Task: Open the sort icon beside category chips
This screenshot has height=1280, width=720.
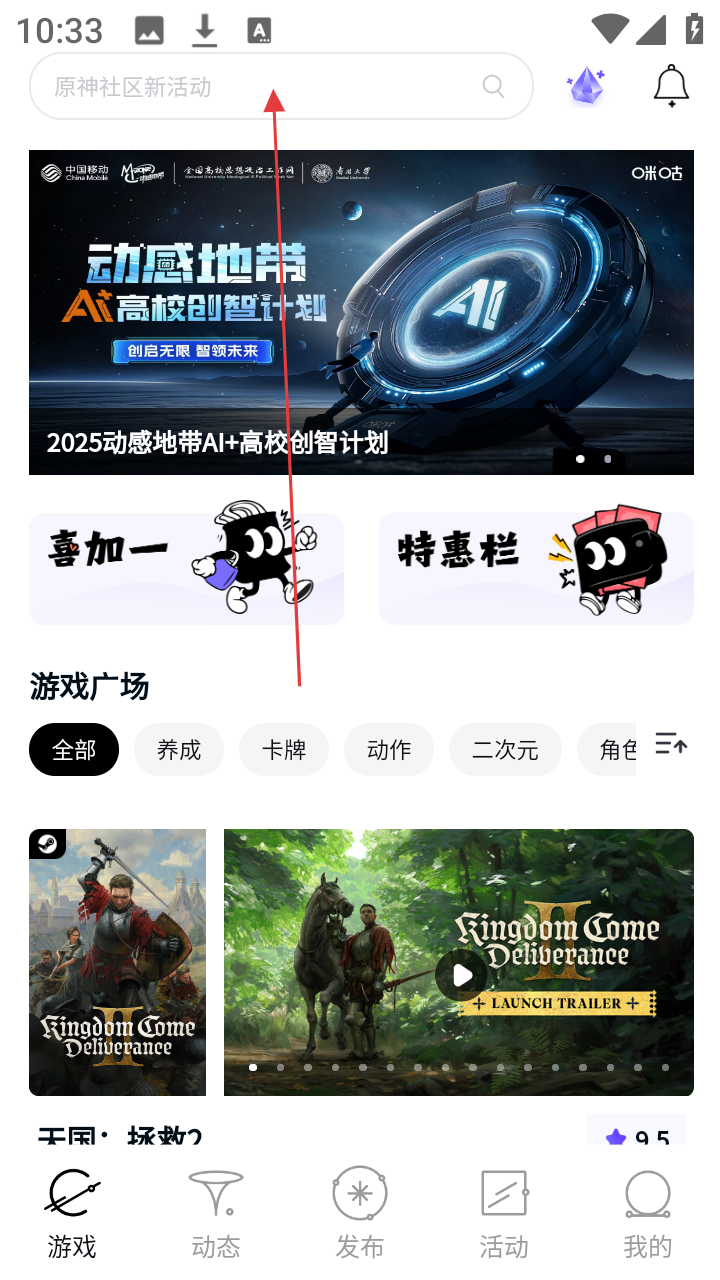Action: pyautogui.click(x=671, y=744)
